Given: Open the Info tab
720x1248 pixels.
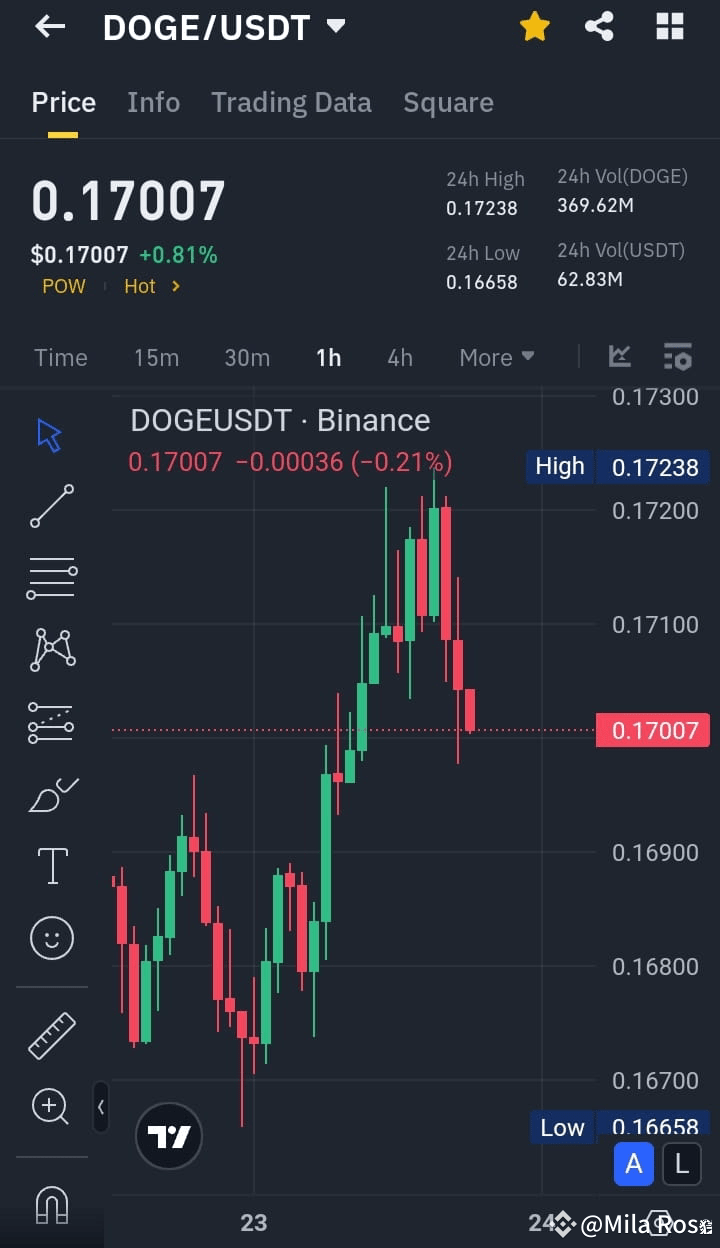Looking at the screenshot, I should coord(153,102).
